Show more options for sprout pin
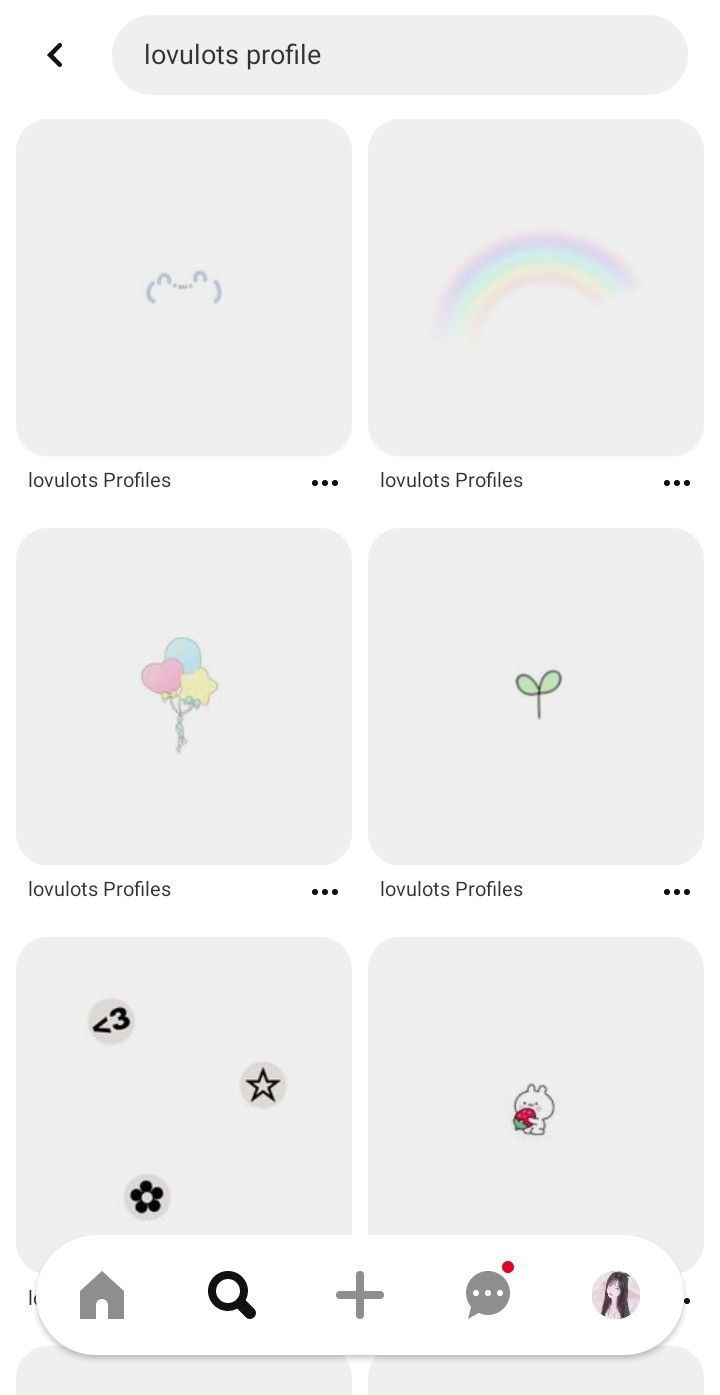 (677, 892)
